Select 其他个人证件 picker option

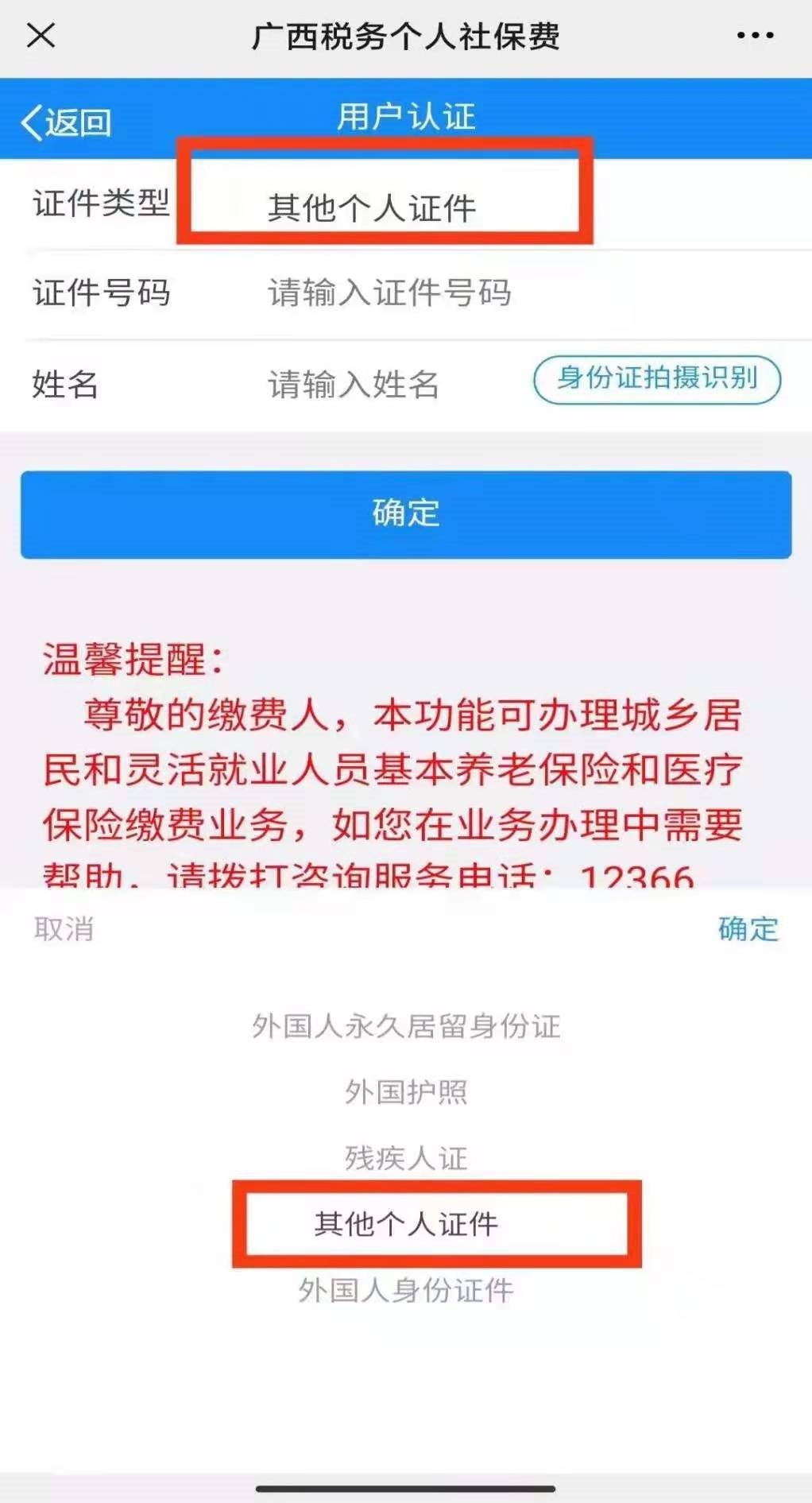pyautogui.click(x=406, y=1224)
